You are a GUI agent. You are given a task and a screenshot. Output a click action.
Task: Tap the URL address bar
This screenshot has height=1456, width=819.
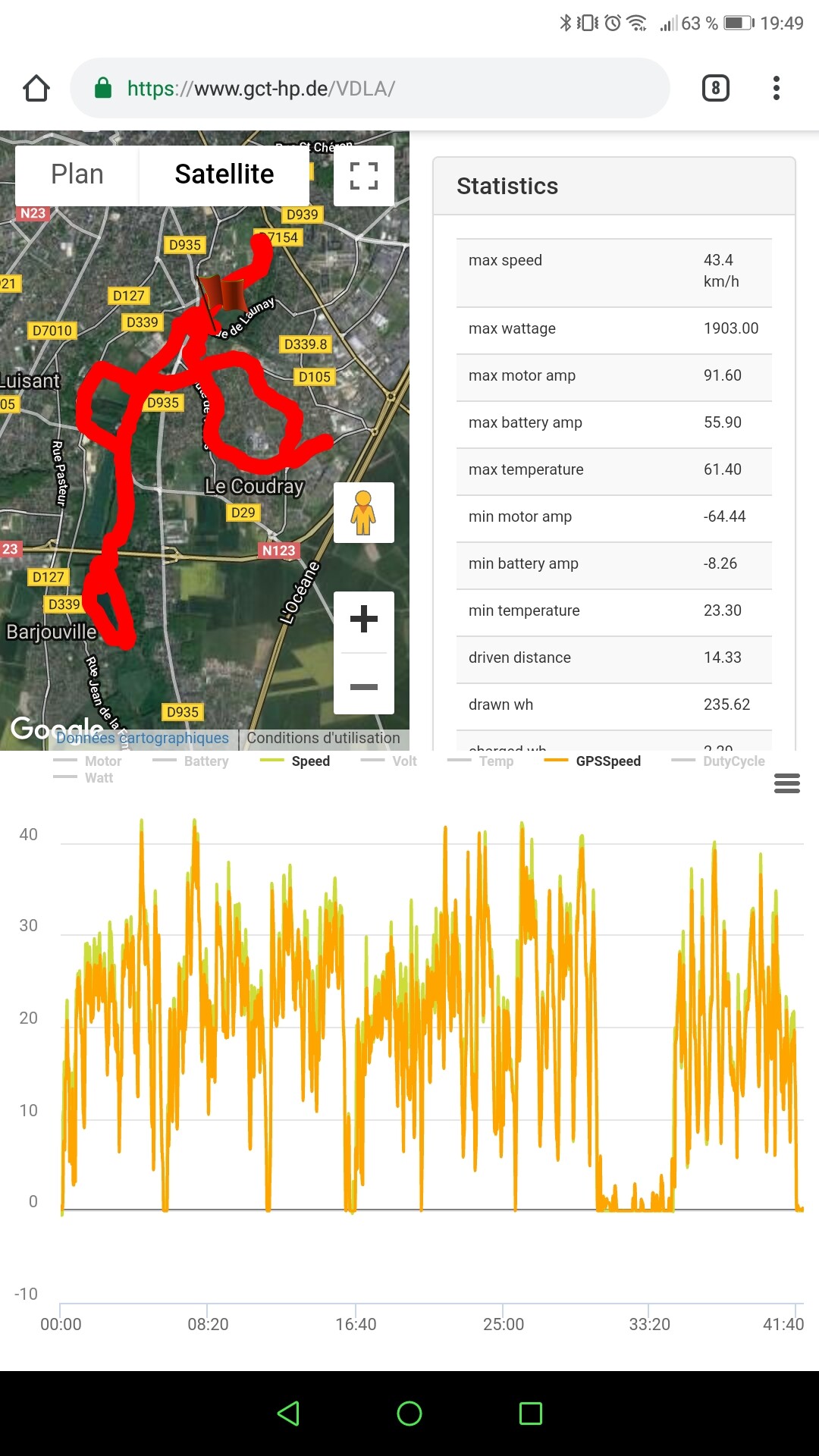(370, 88)
